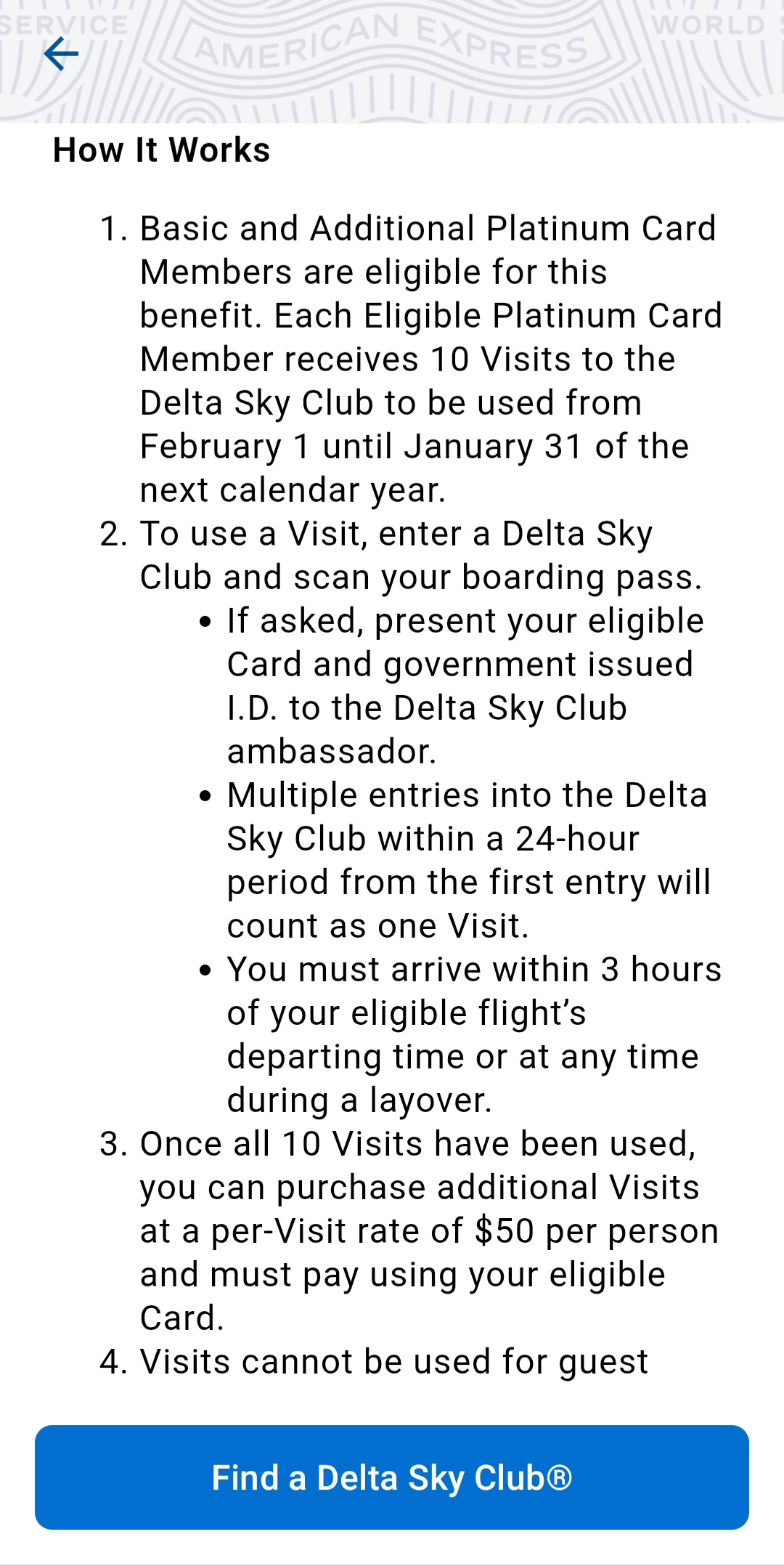784x1566 pixels.
Task: Go back using the top-left arrow
Action: click(x=61, y=54)
